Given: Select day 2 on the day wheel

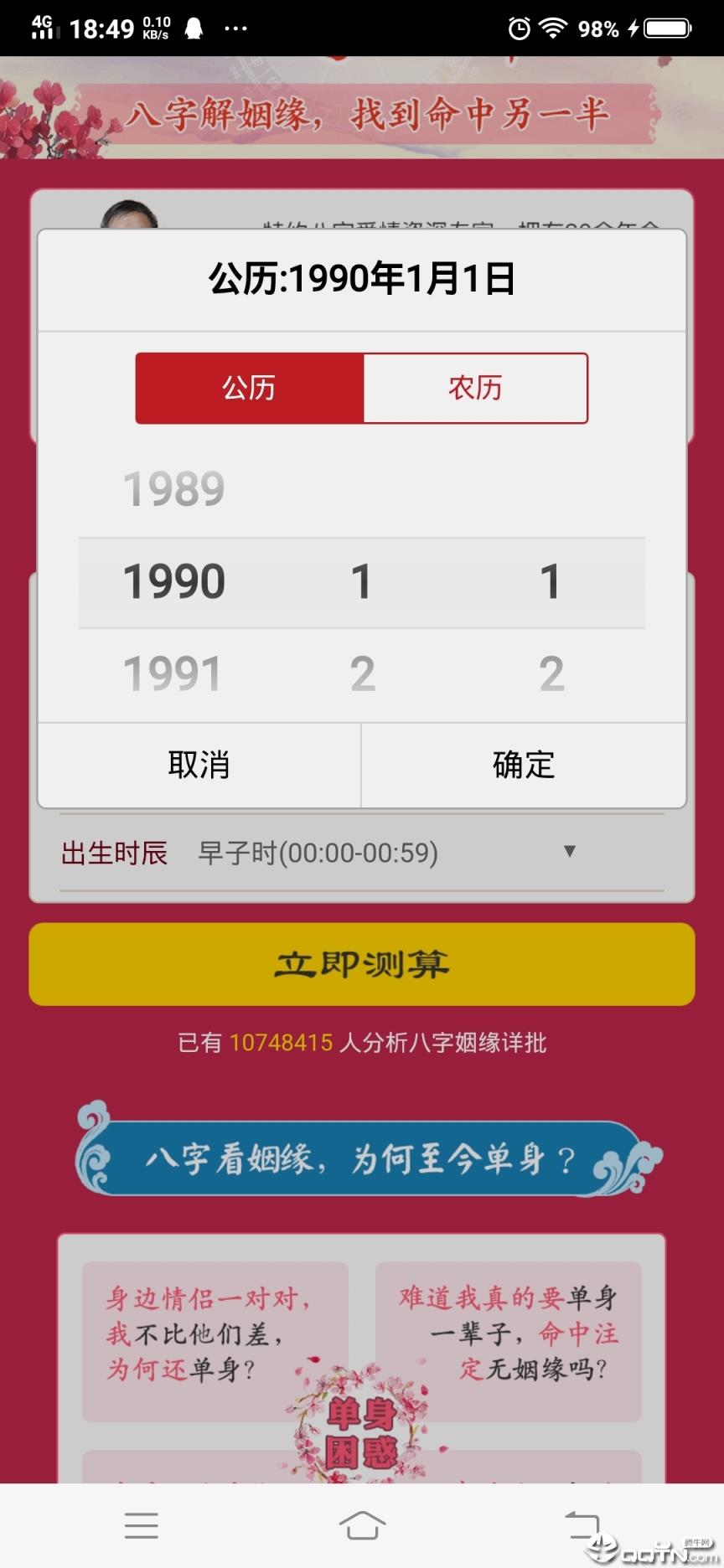Looking at the screenshot, I should coord(551,670).
